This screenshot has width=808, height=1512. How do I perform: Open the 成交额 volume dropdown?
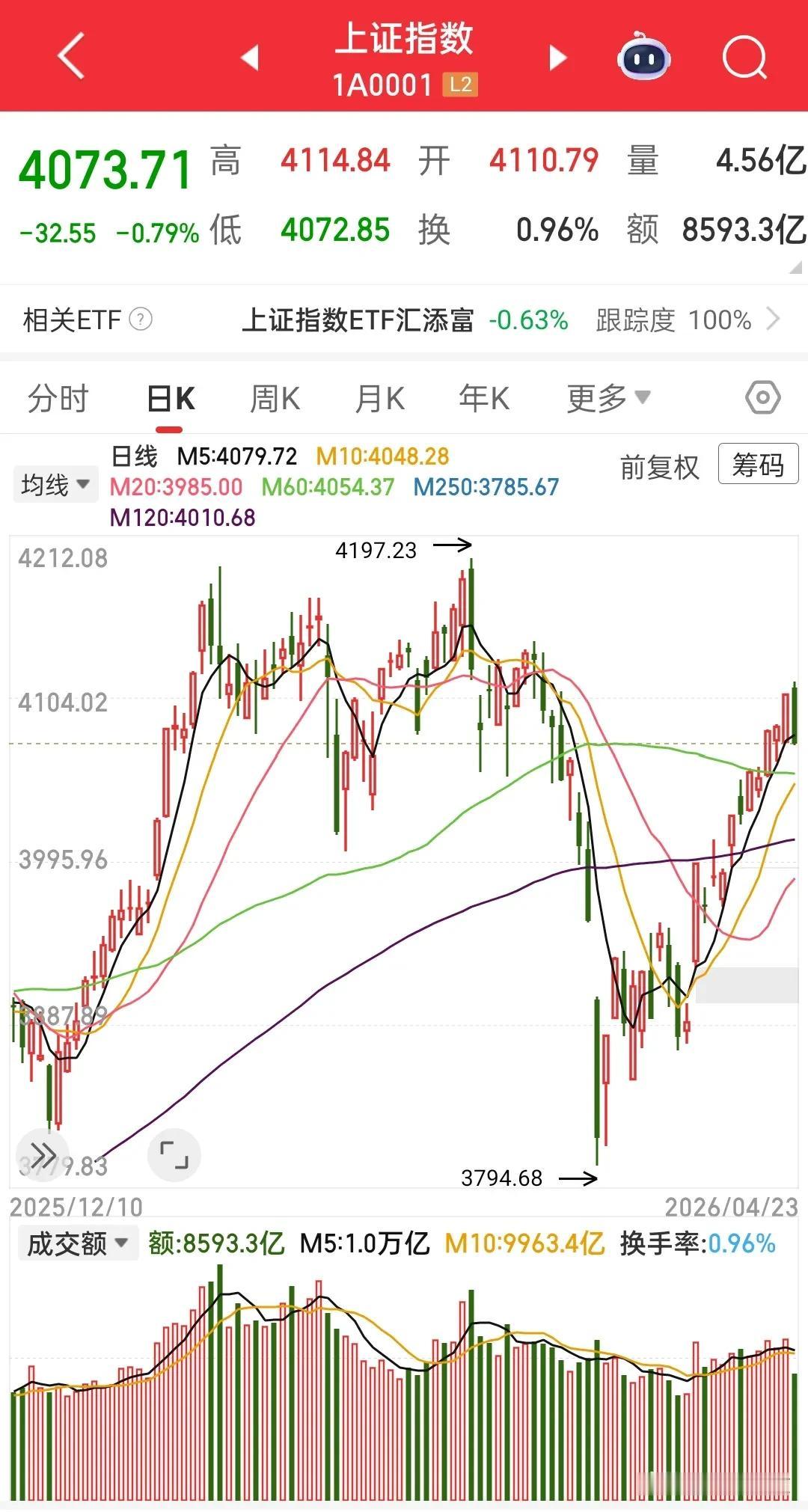tap(77, 1243)
